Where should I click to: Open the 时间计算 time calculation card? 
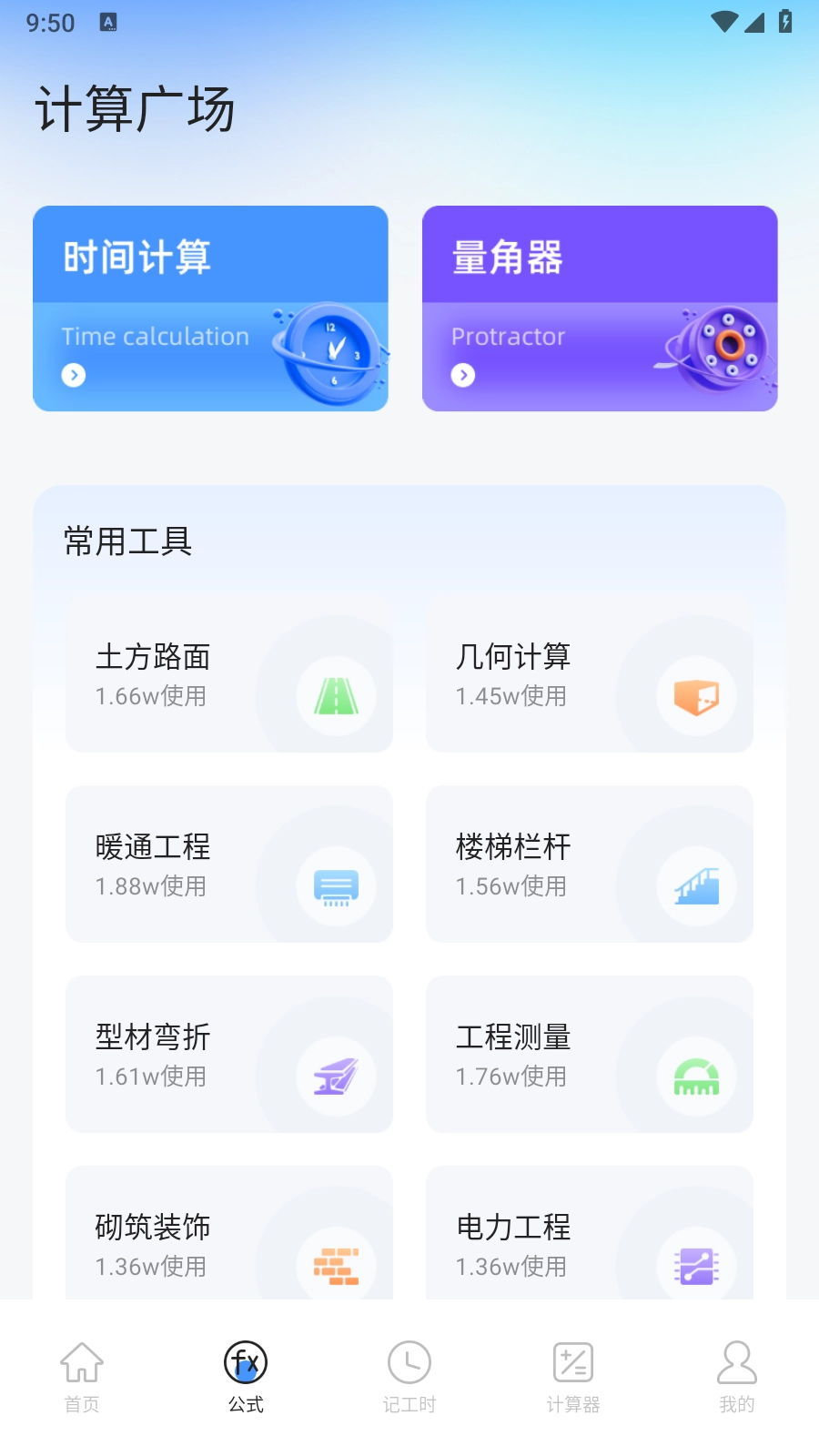click(210, 308)
